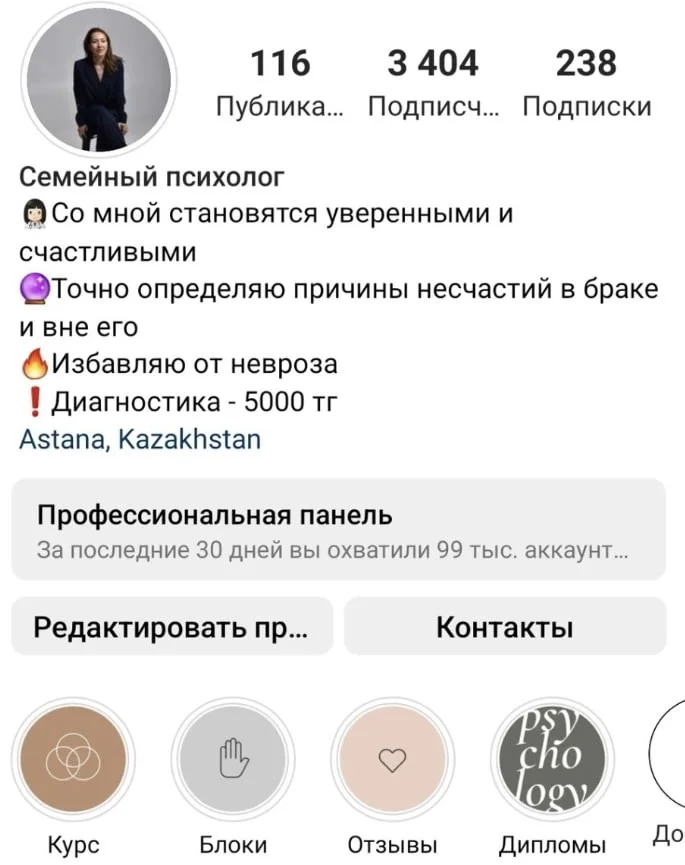685x865 pixels.
Task: Open Профессиональная панель dashboard
Action: pos(338,530)
